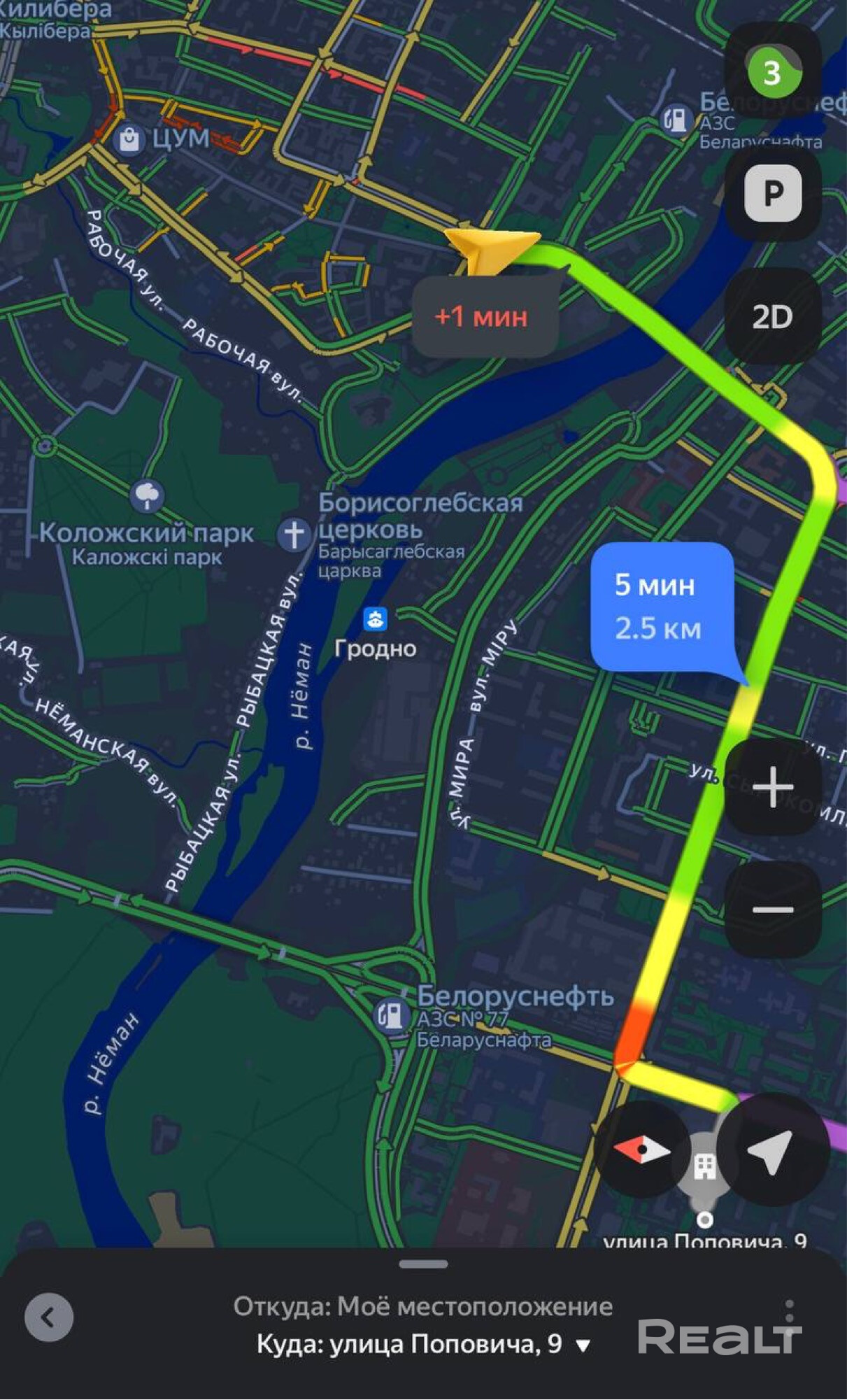Image resolution: width=847 pixels, height=1400 pixels.
Task: Select the 5 мин 2.5 км route bubble
Action: 661,606
